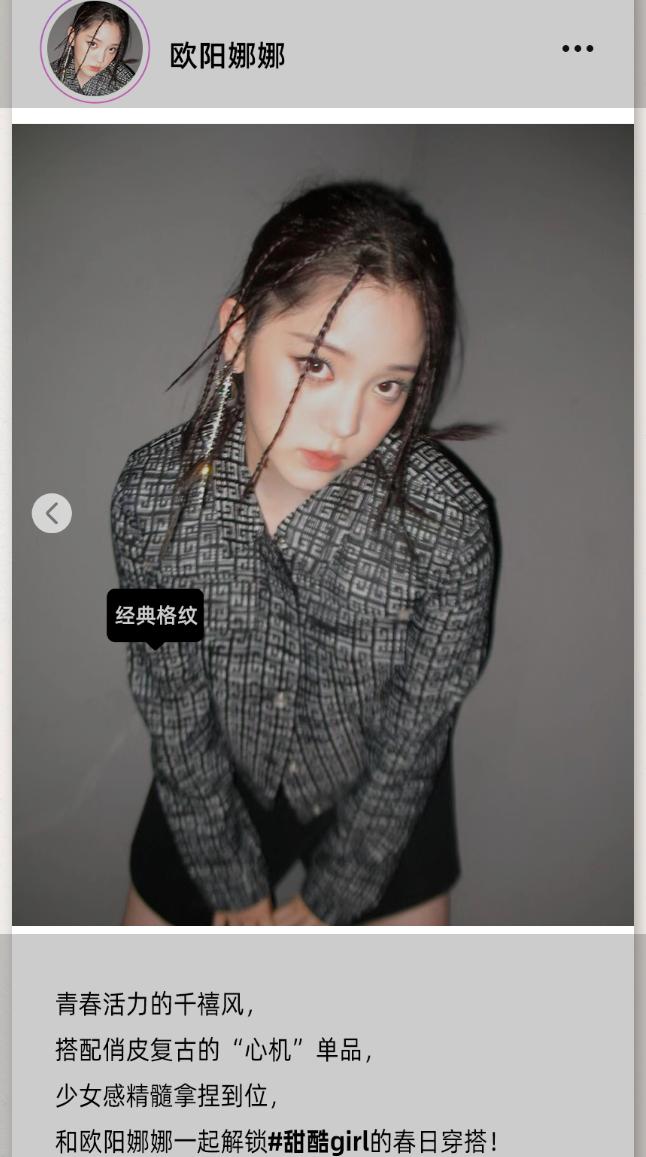Open the #甜酷girl hashtag
This screenshot has width=646, height=1157.
(317, 1141)
